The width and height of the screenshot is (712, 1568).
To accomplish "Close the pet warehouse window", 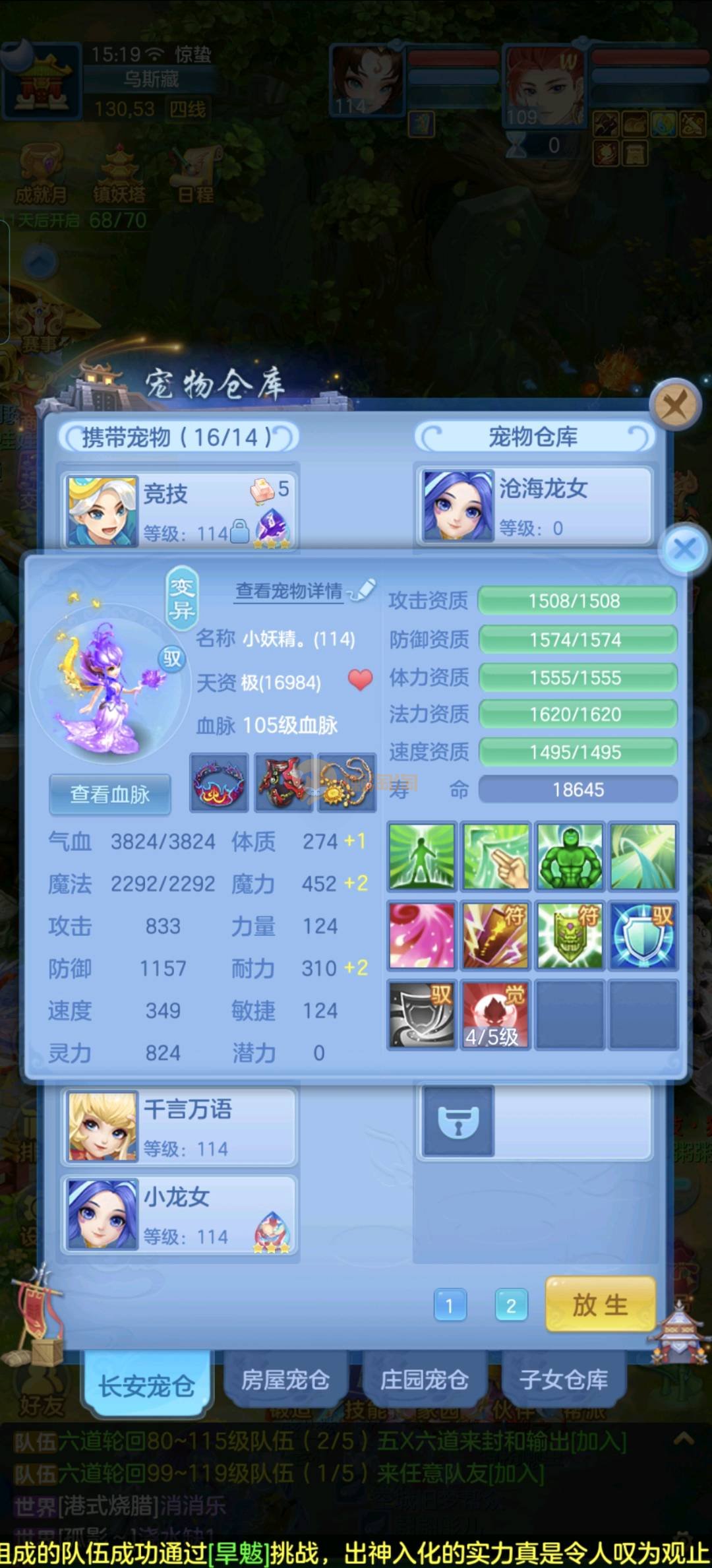I will [674, 404].
